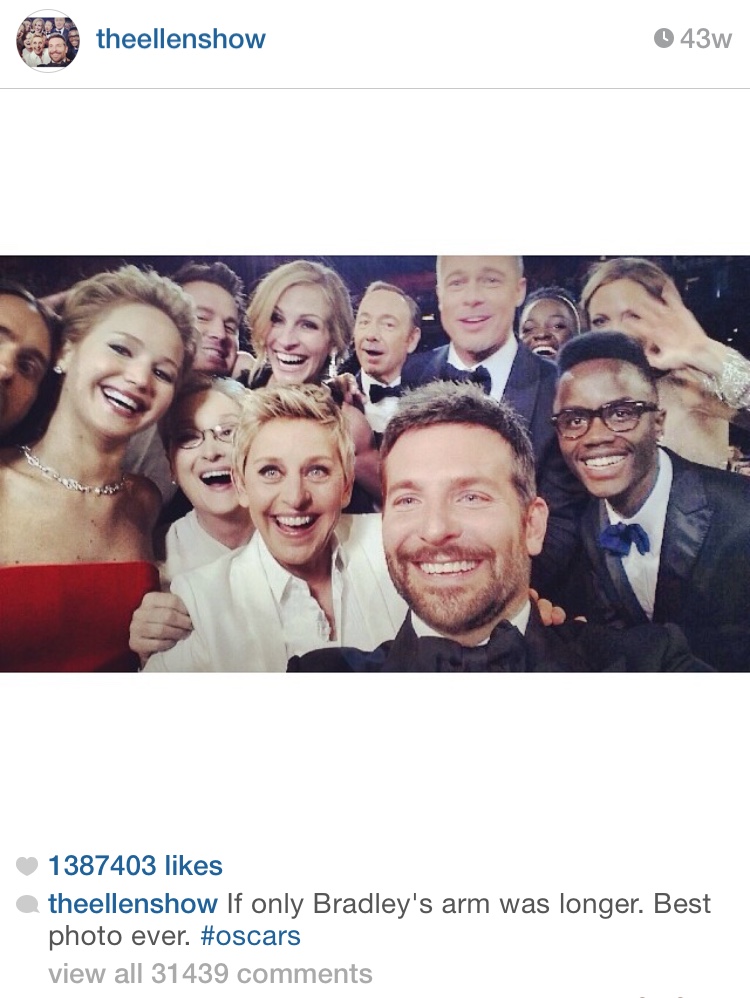The height and width of the screenshot is (998, 750).
Task: Tap theellenshow username in the caption
Action: point(133,904)
